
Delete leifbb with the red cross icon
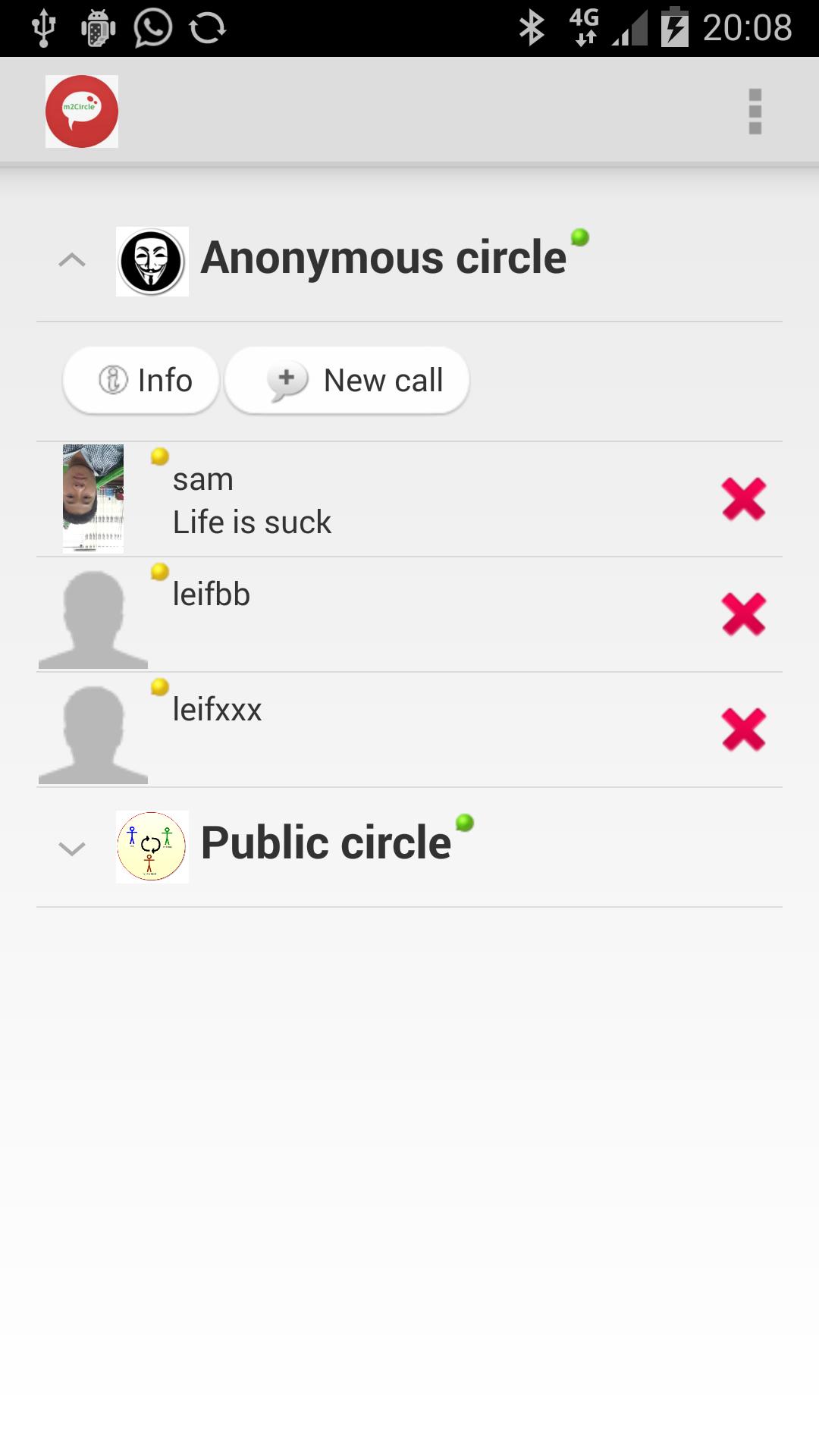click(742, 615)
